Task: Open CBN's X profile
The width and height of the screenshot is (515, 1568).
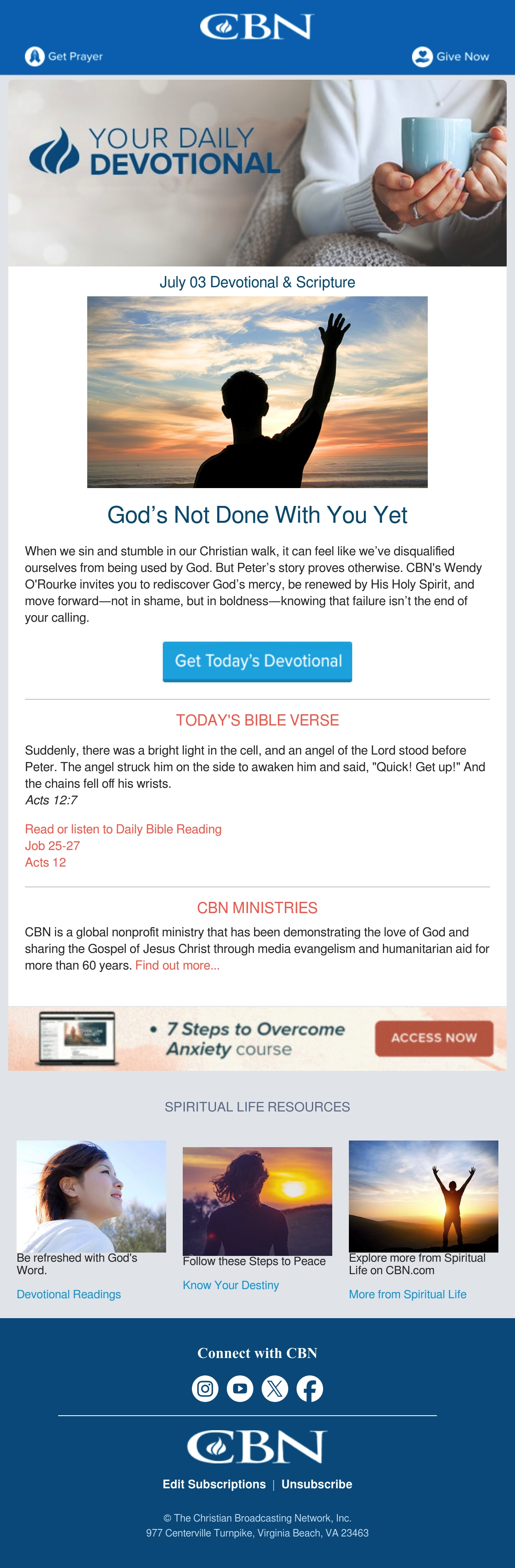Action: coord(275,1388)
